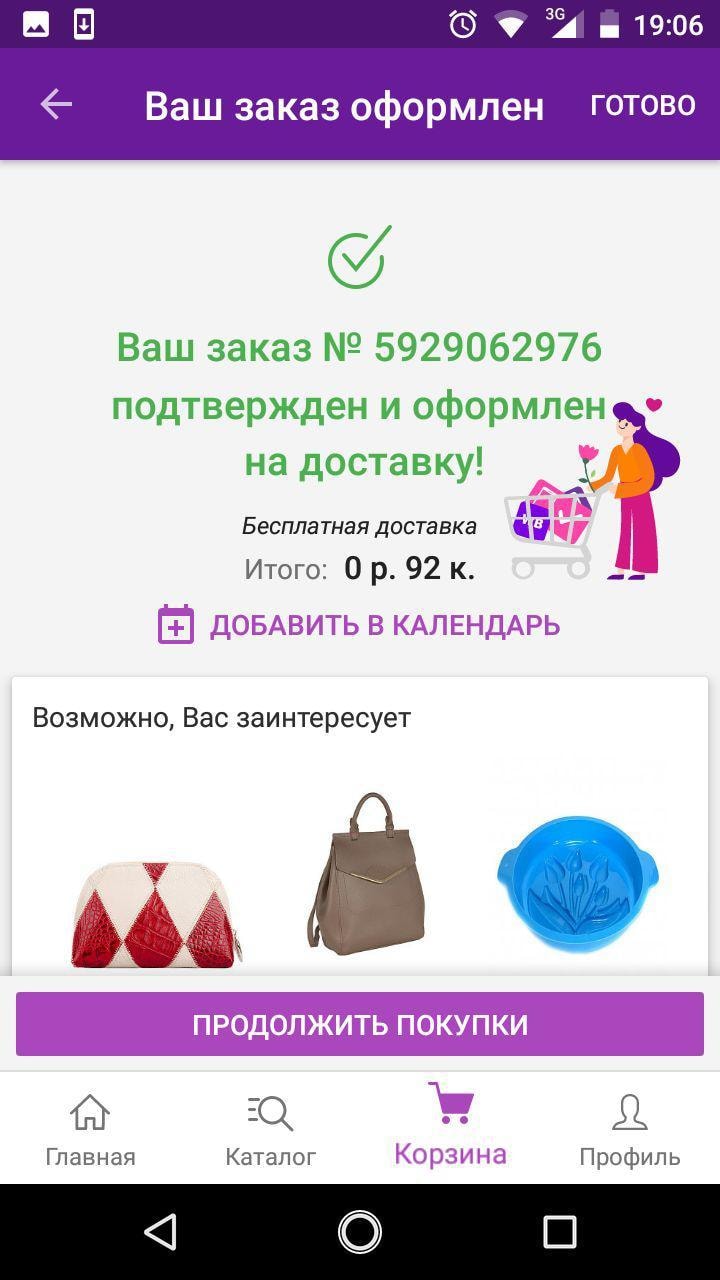The height and width of the screenshot is (1280, 720).
Task: Tap ПРОДОЛЖИТЬ ПОКУПКИ button
Action: click(x=360, y=1025)
